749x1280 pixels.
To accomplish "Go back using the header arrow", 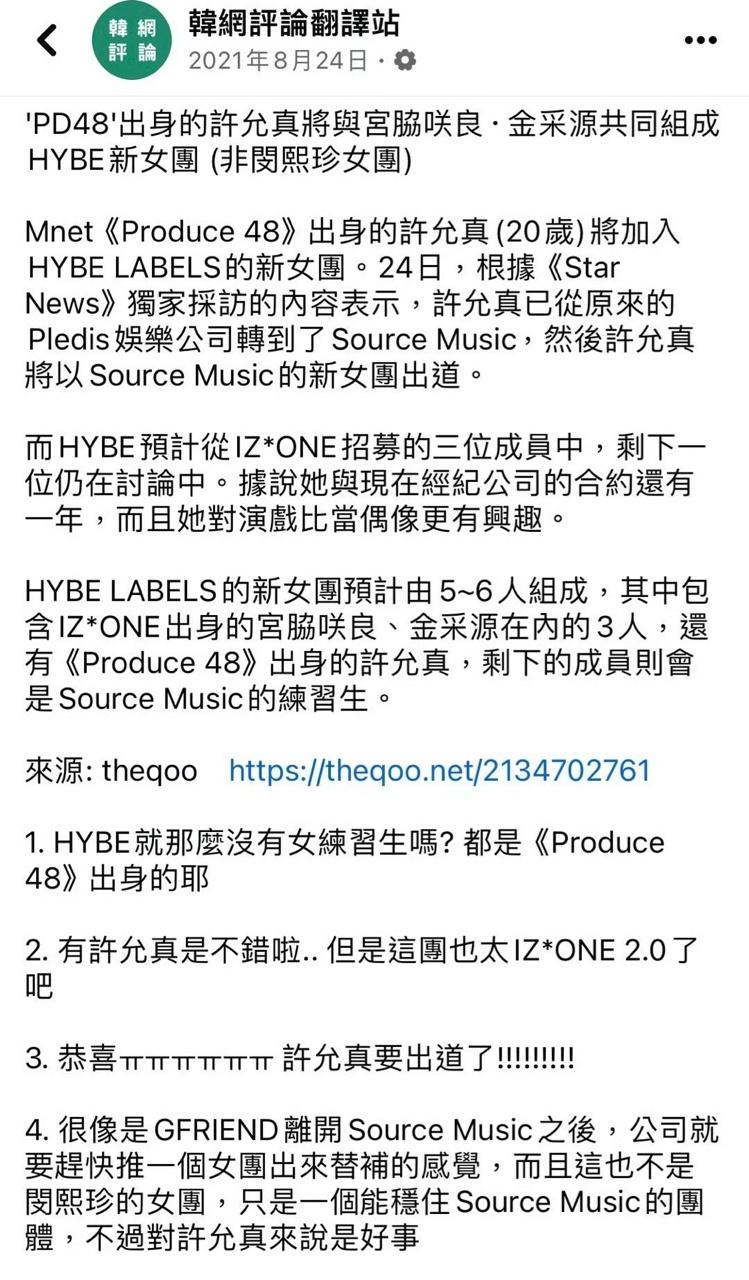I will pos(47,41).
